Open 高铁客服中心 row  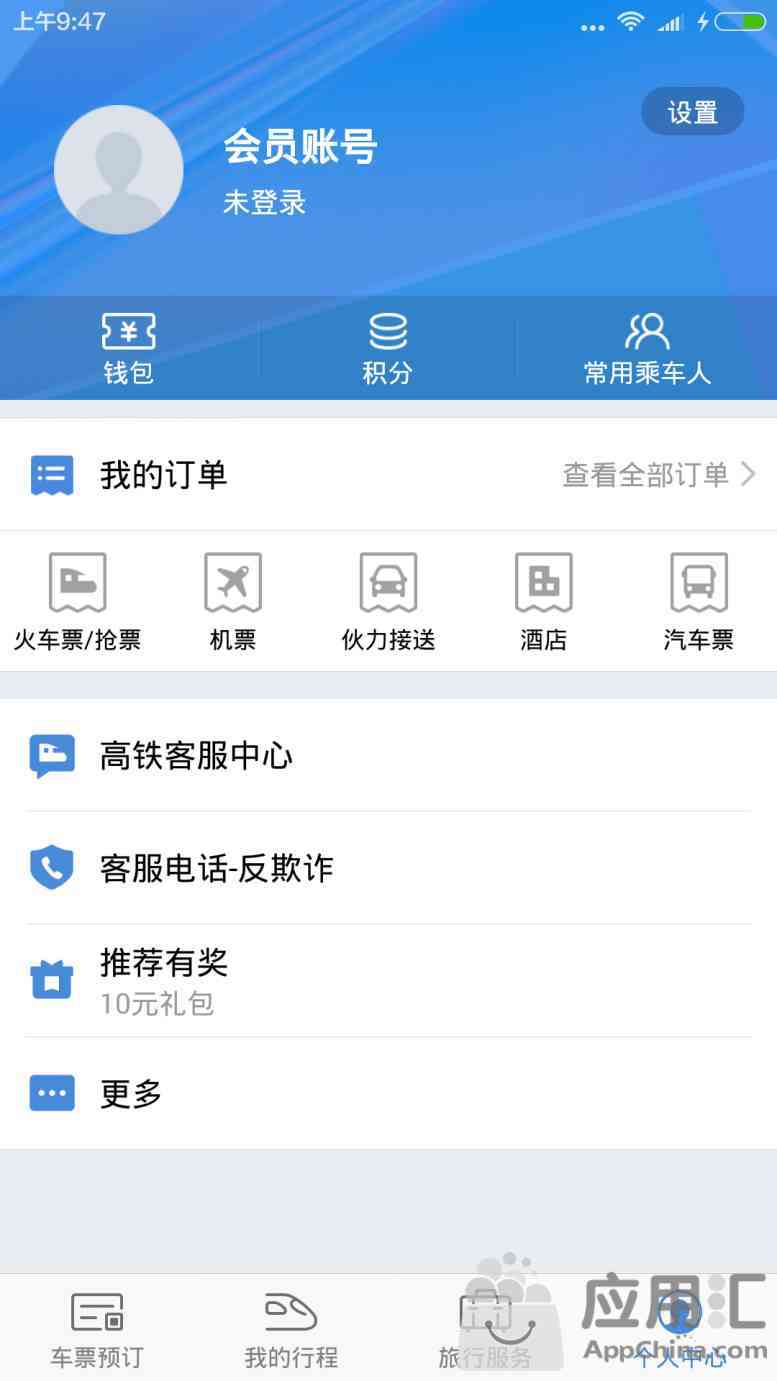388,756
